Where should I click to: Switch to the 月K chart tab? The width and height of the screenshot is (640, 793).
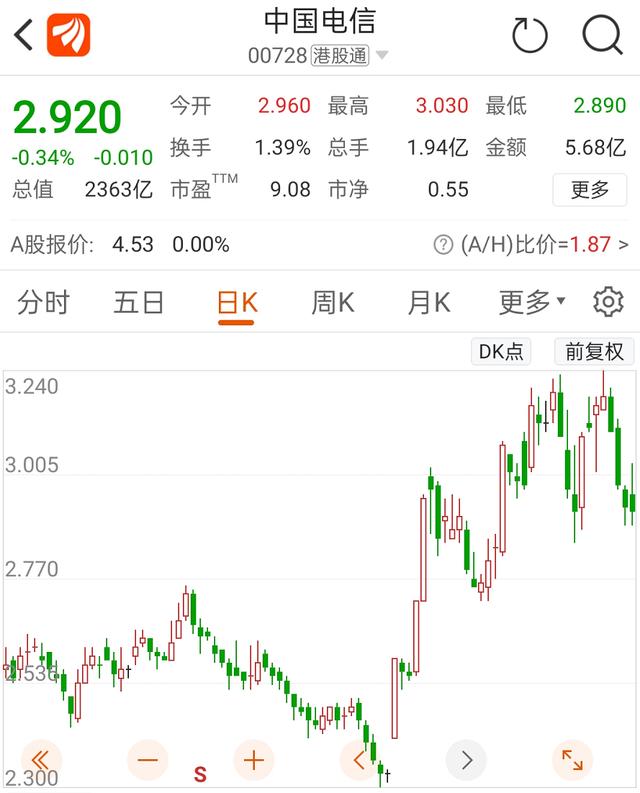(428, 302)
